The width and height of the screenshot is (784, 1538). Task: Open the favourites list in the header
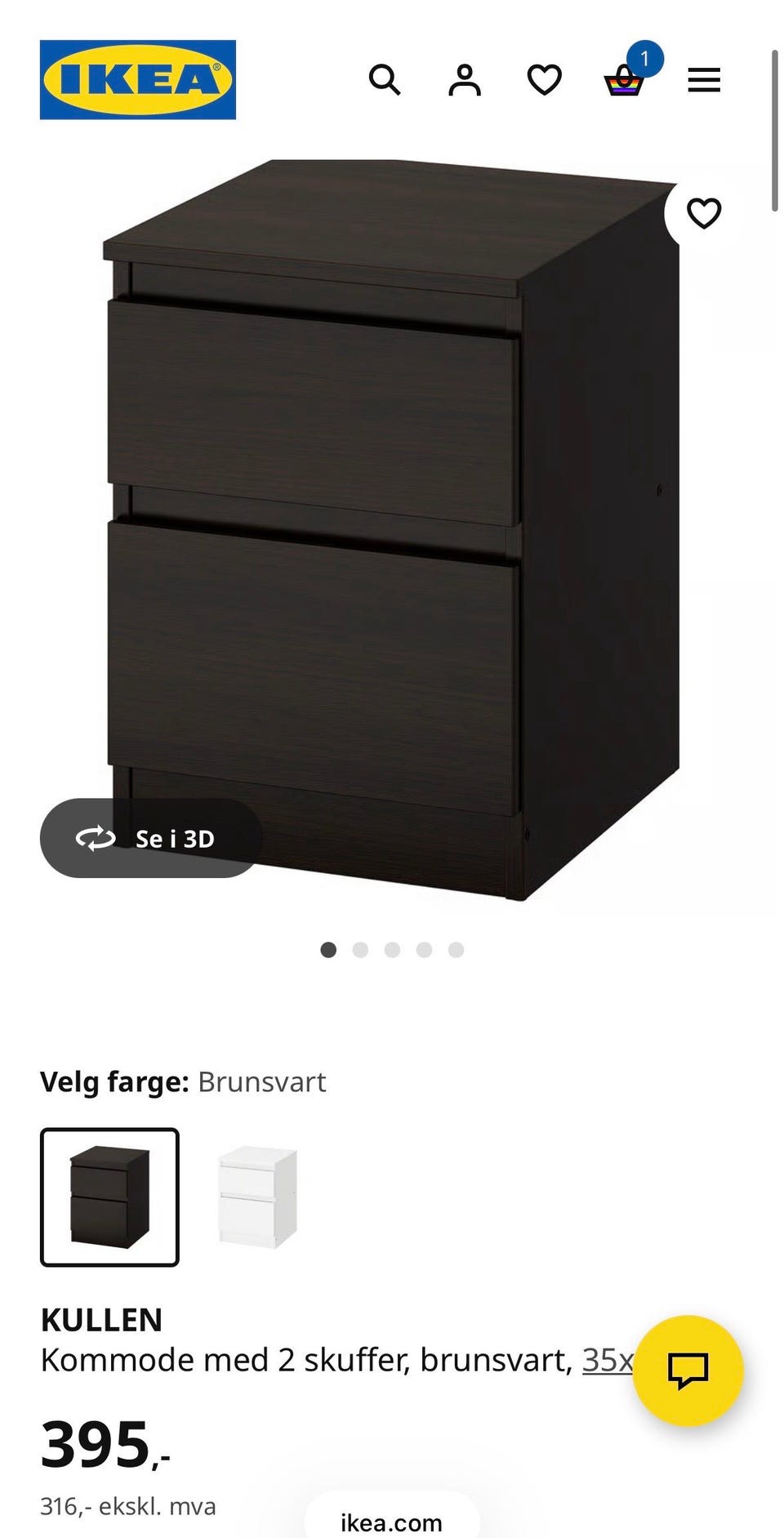(x=544, y=80)
